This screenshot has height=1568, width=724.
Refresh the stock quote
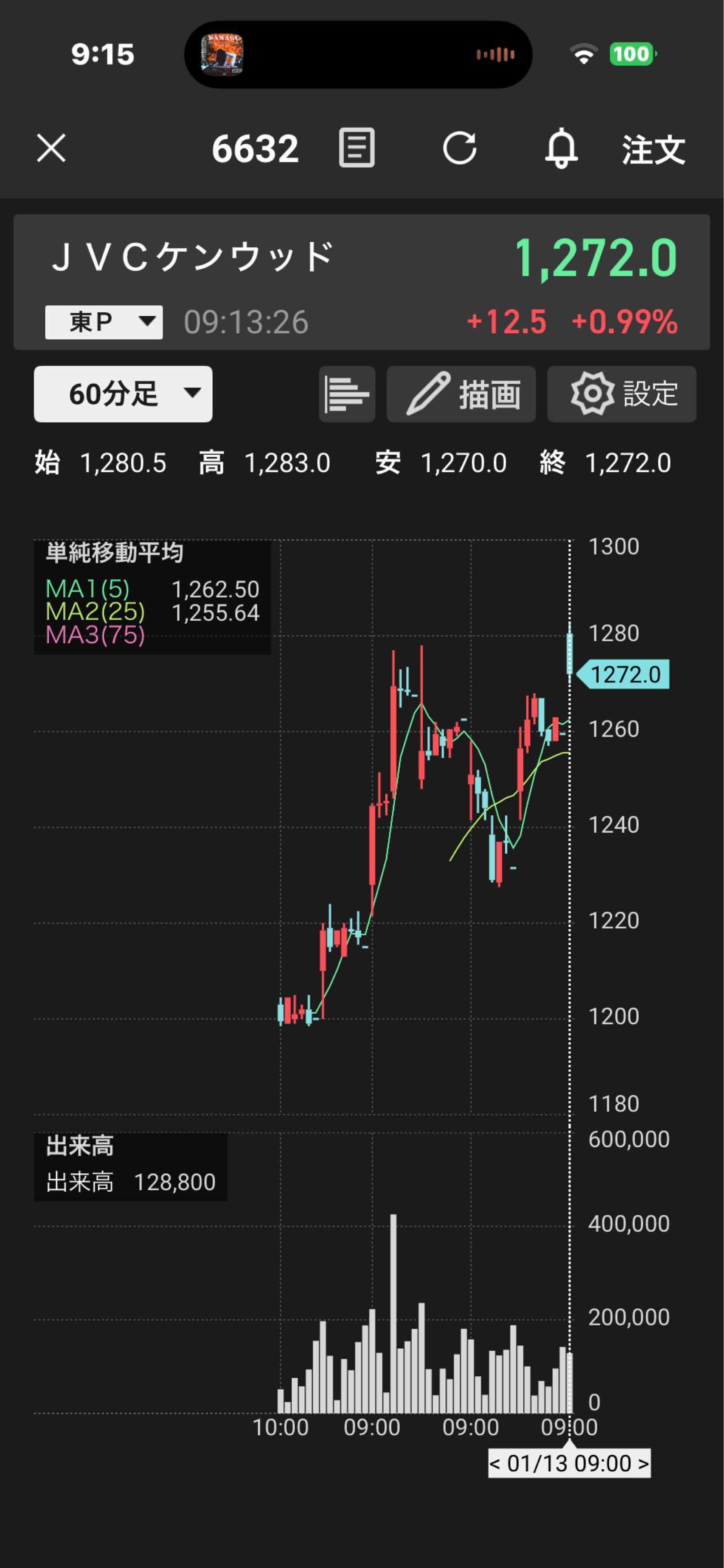(459, 148)
